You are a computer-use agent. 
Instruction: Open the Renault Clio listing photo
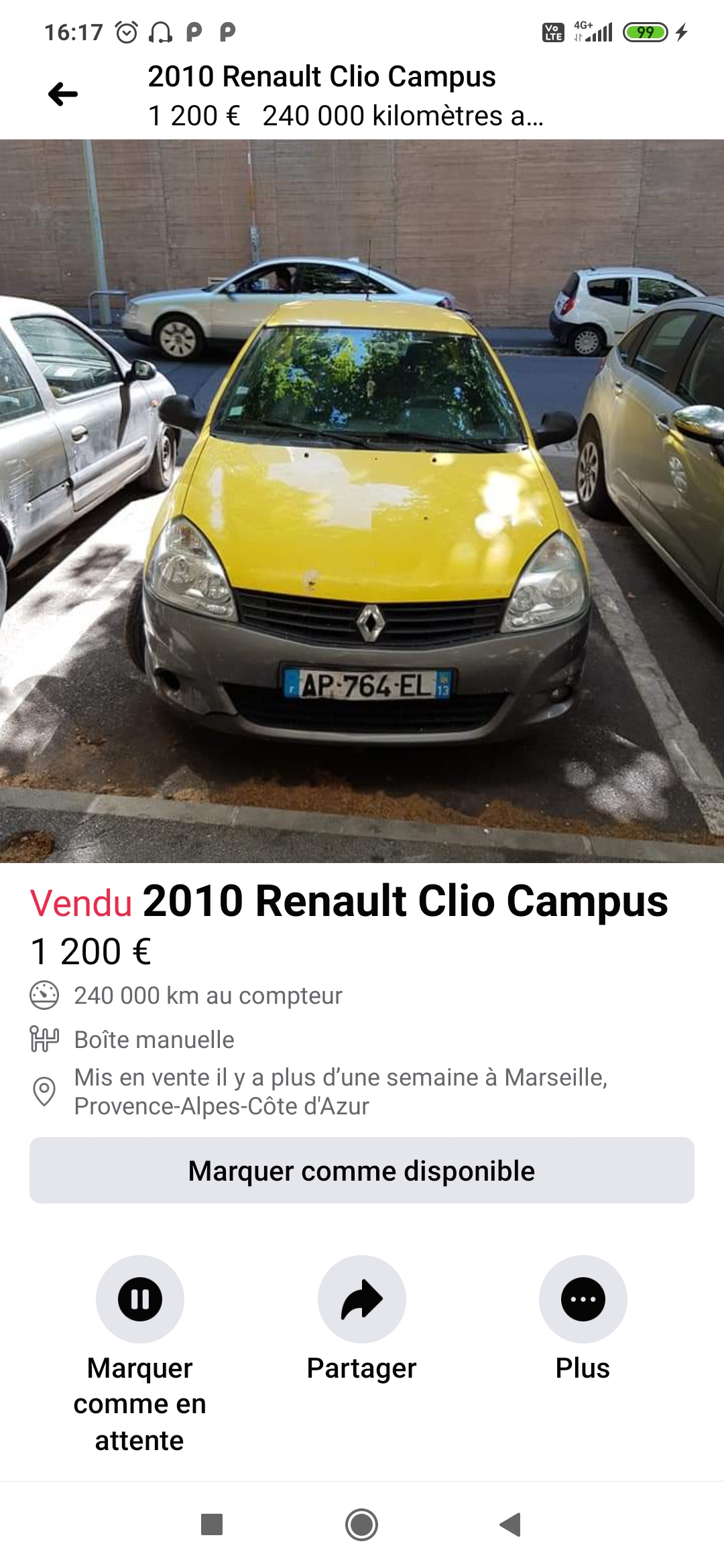pyautogui.click(x=362, y=501)
